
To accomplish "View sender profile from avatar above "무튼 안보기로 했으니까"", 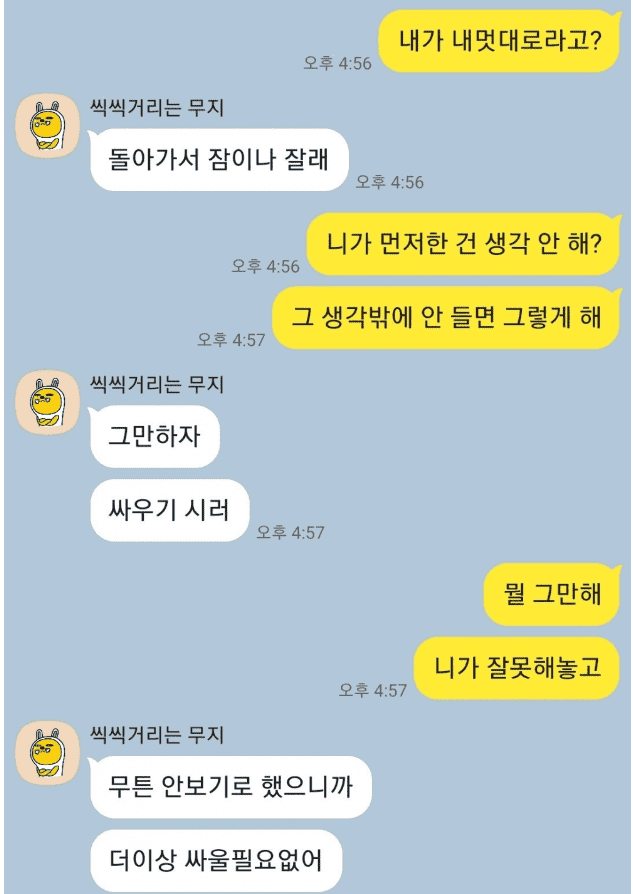I will coord(47,754).
